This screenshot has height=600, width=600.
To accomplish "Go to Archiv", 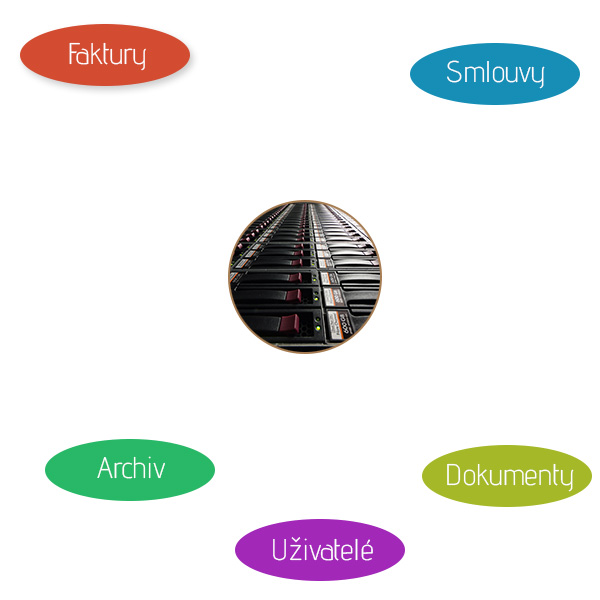I will [130, 469].
